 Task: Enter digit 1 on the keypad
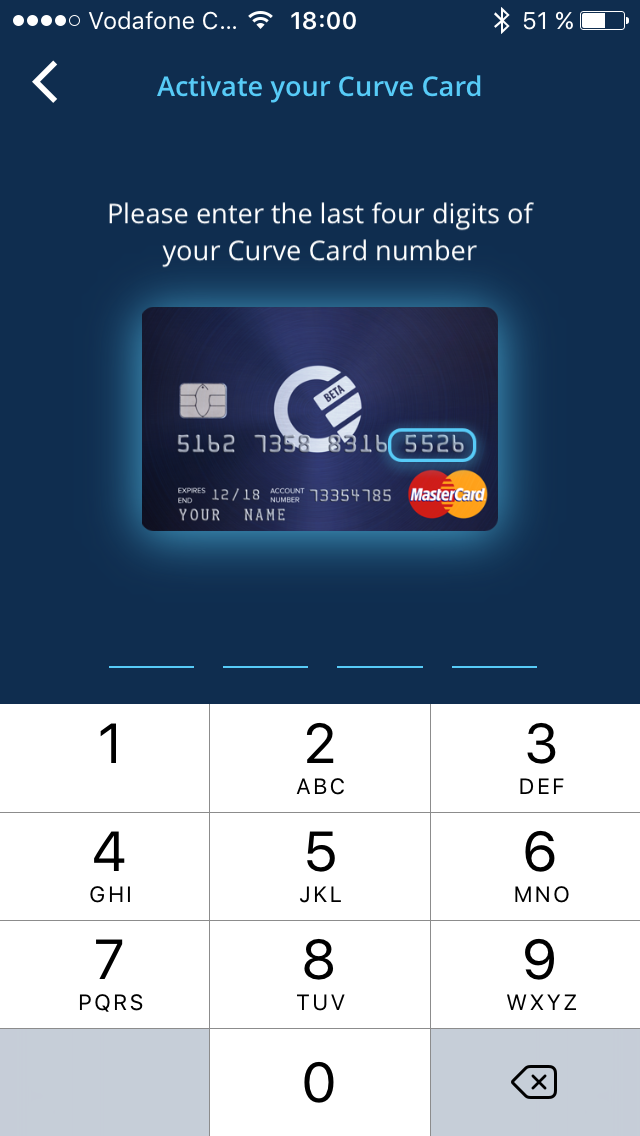coord(104,758)
